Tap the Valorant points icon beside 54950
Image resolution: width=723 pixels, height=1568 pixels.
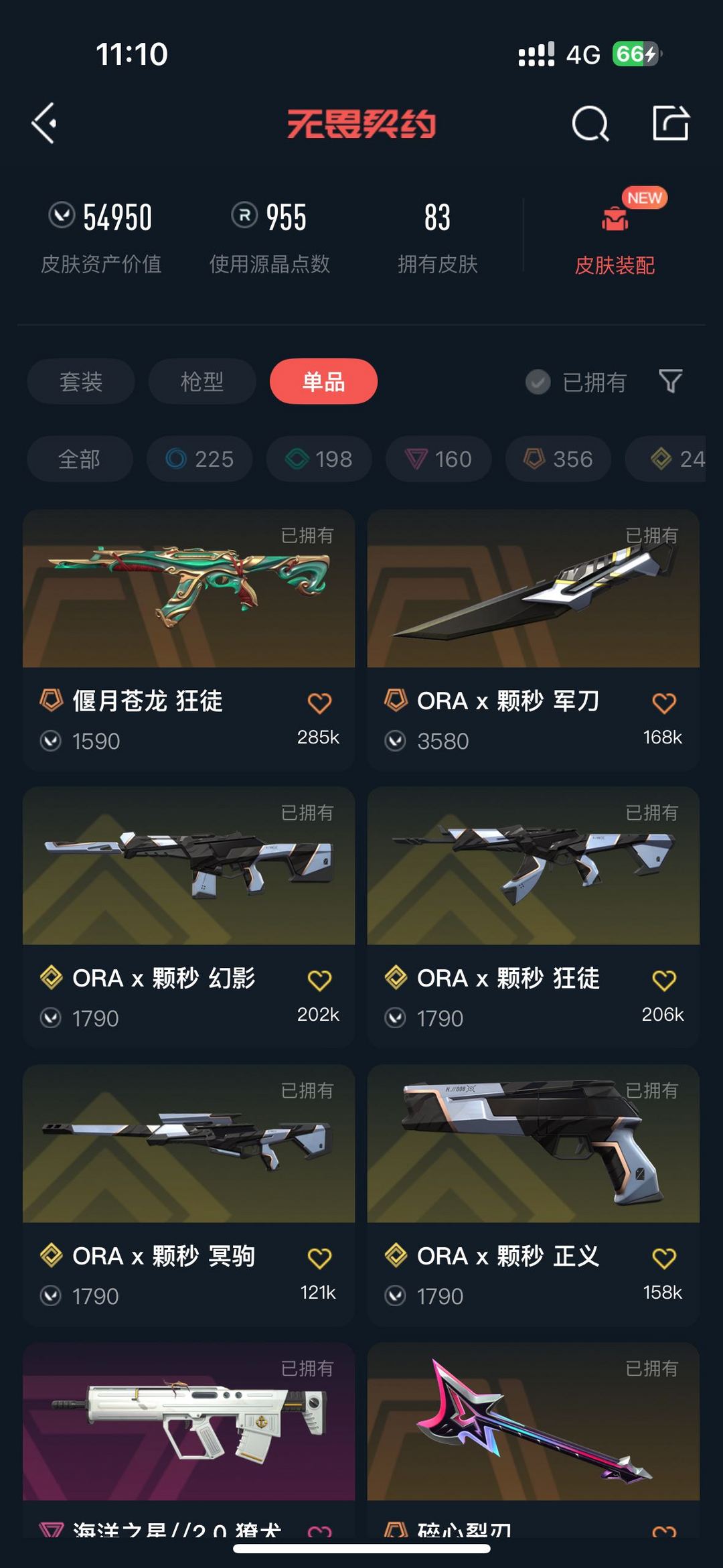(x=61, y=216)
